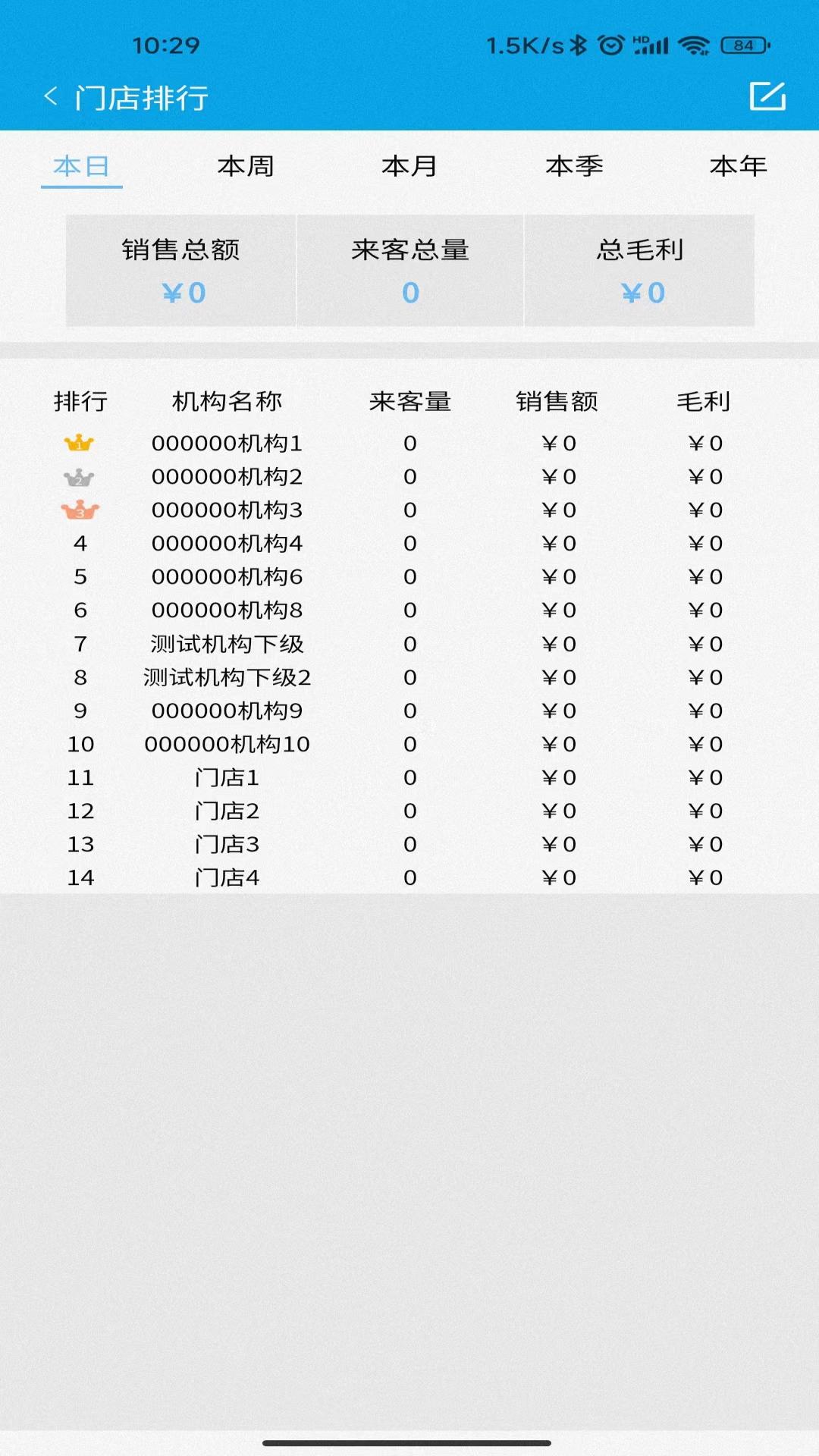Go back from the 门店排行 page
The width and height of the screenshot is (819, 1456).
[x=51, y=97]
